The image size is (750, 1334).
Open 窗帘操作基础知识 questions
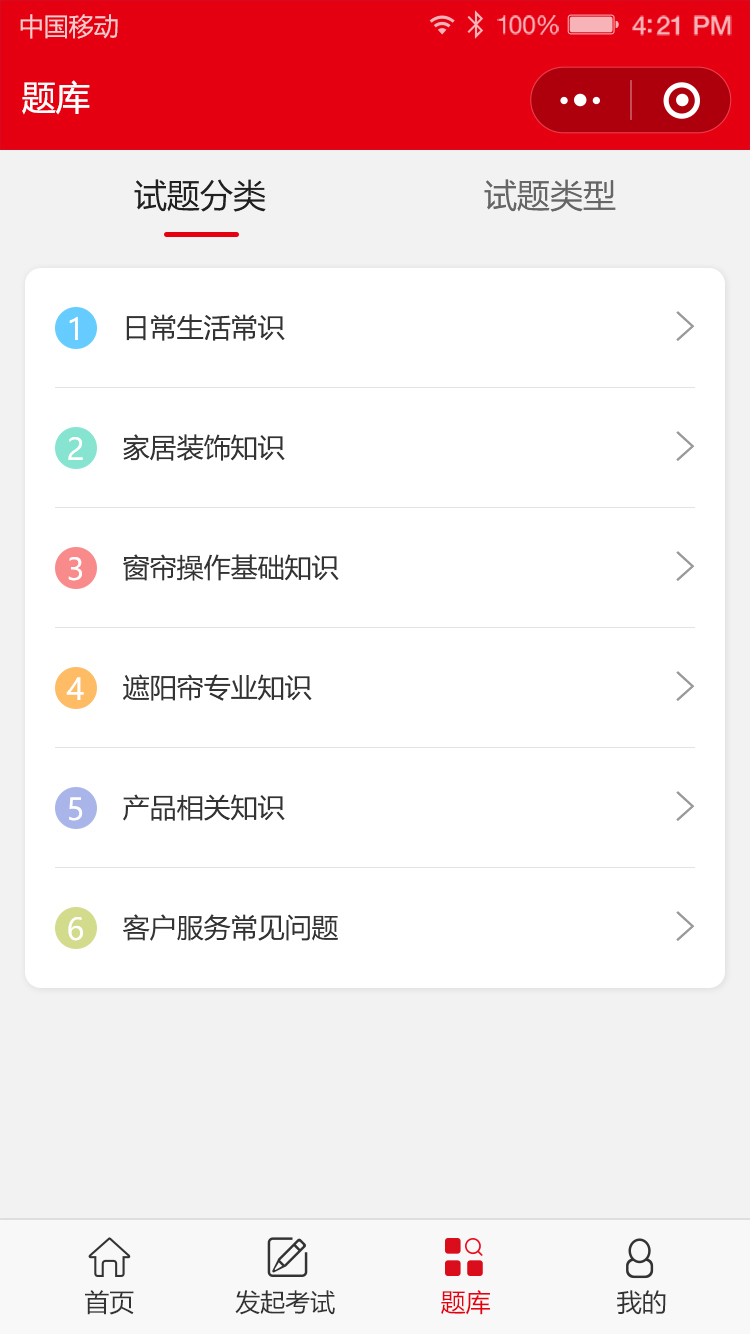(x=375, y=568)
